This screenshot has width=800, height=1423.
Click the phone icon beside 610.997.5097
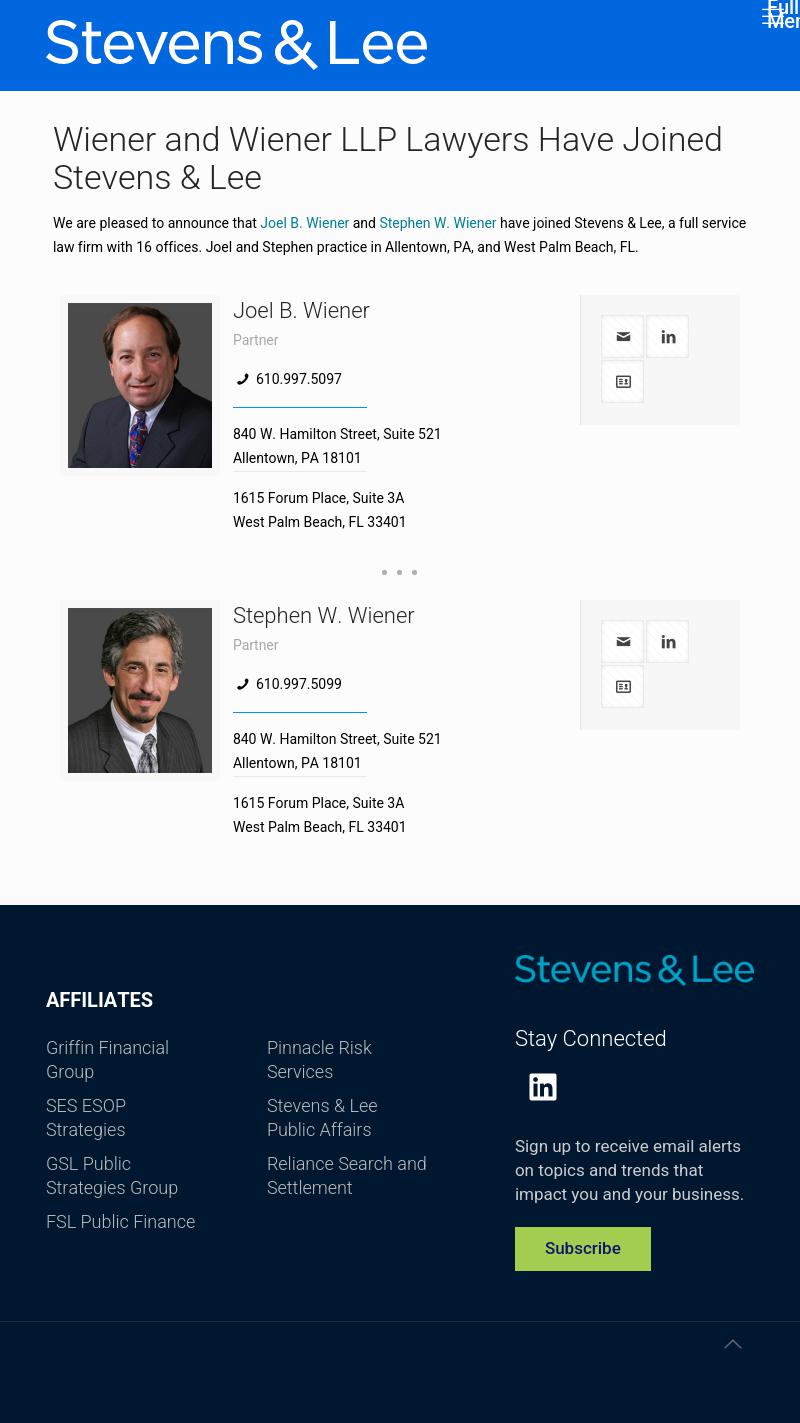(242, 379)
